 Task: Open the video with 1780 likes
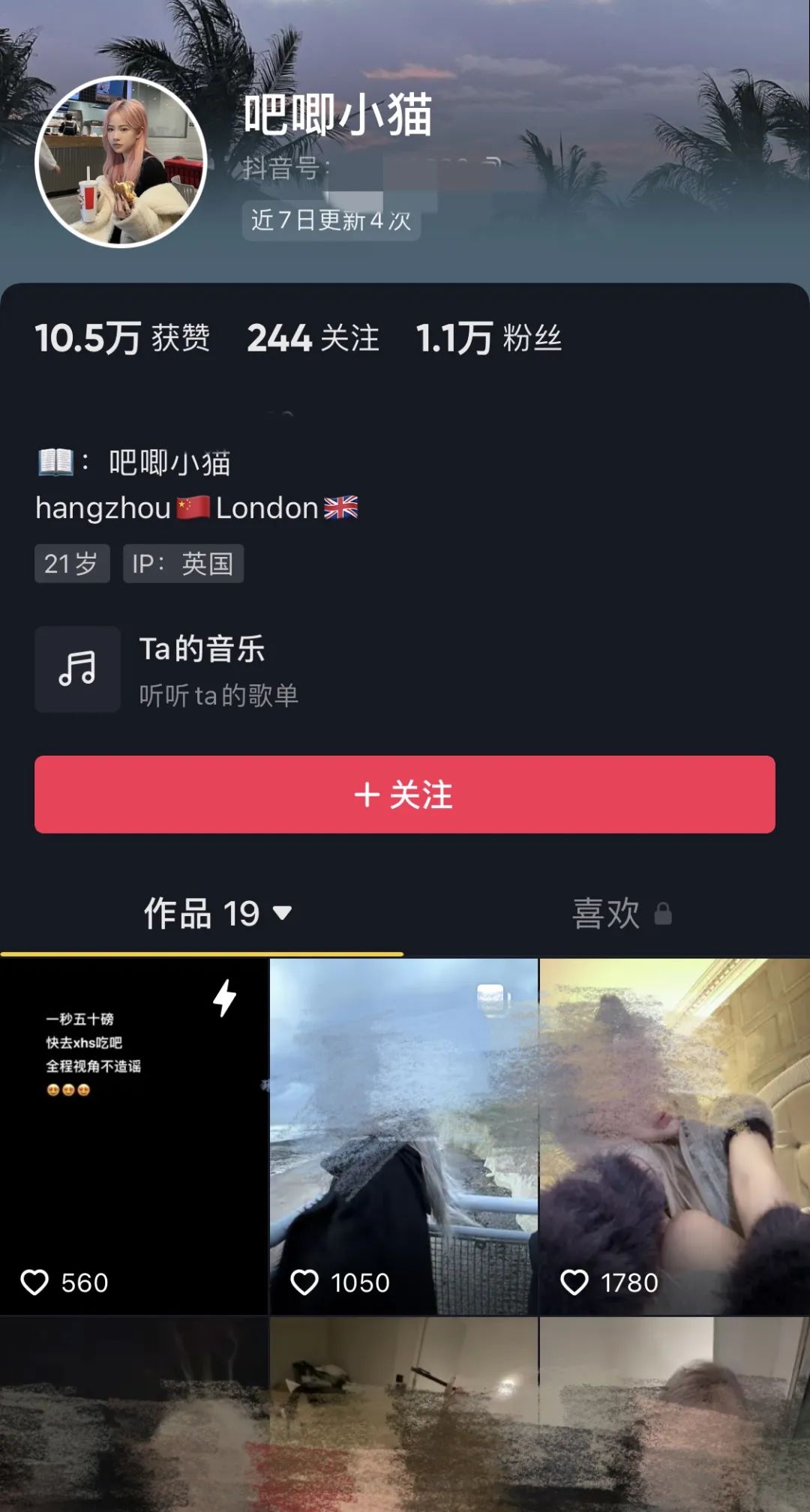tap(675, 1136)
